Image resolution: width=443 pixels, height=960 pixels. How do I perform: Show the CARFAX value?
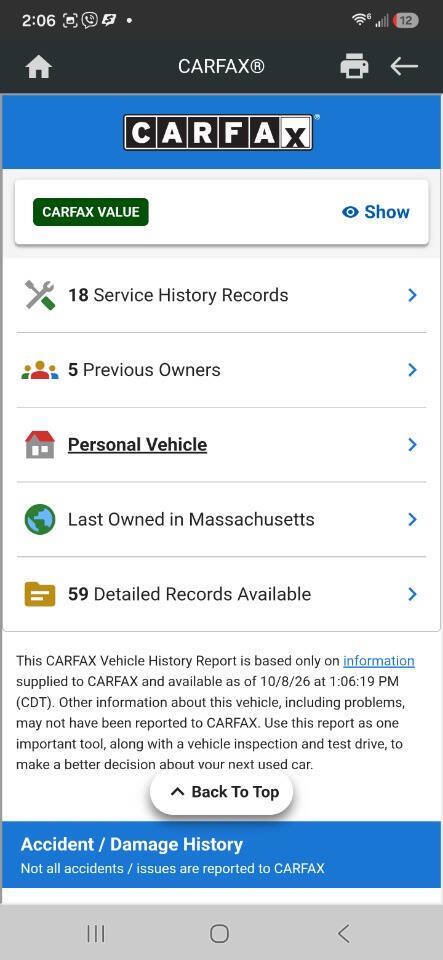pos(376,212)
